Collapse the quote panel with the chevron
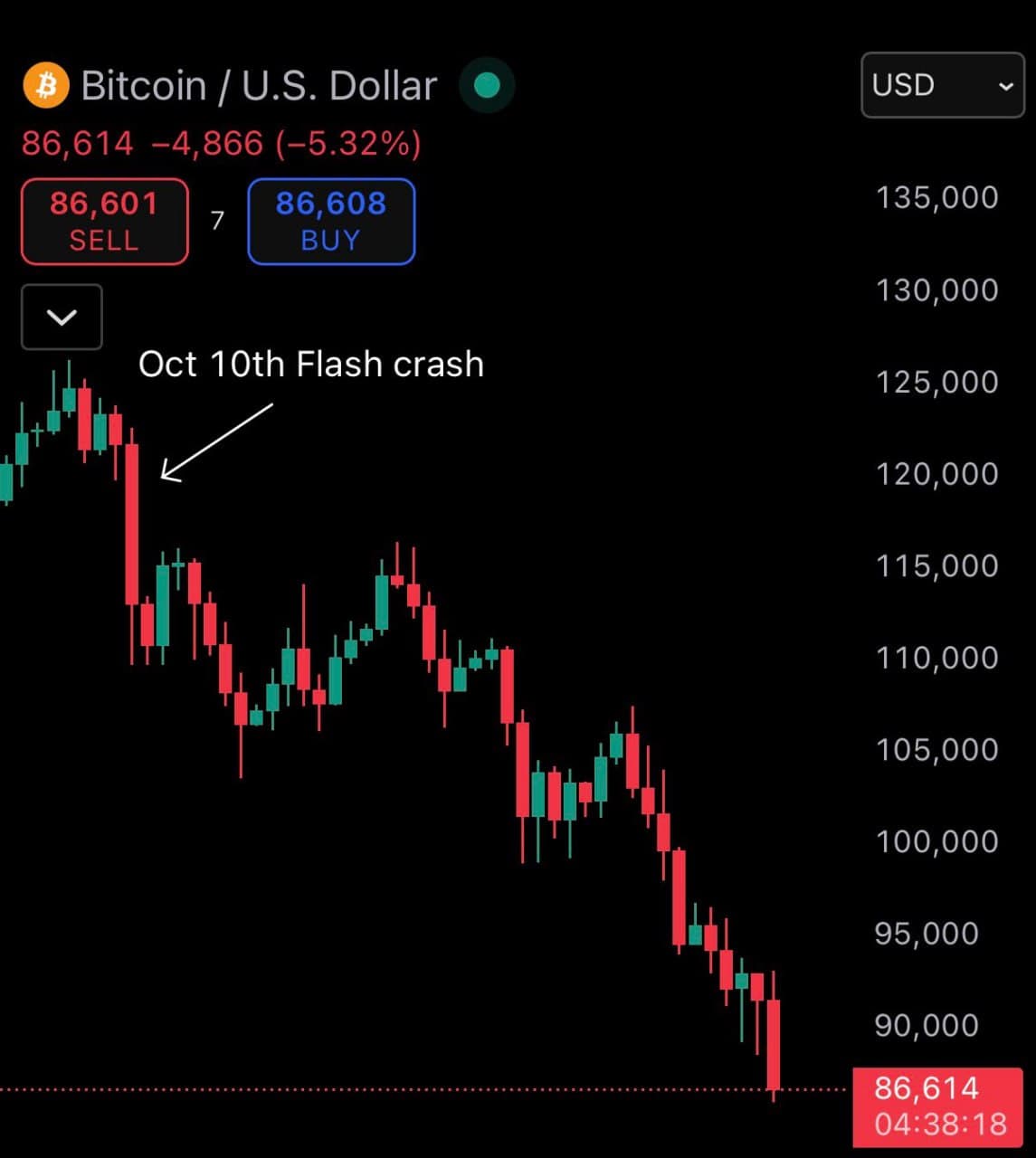The height and width of the screenshot is (1158, 1036). point(61,318)
